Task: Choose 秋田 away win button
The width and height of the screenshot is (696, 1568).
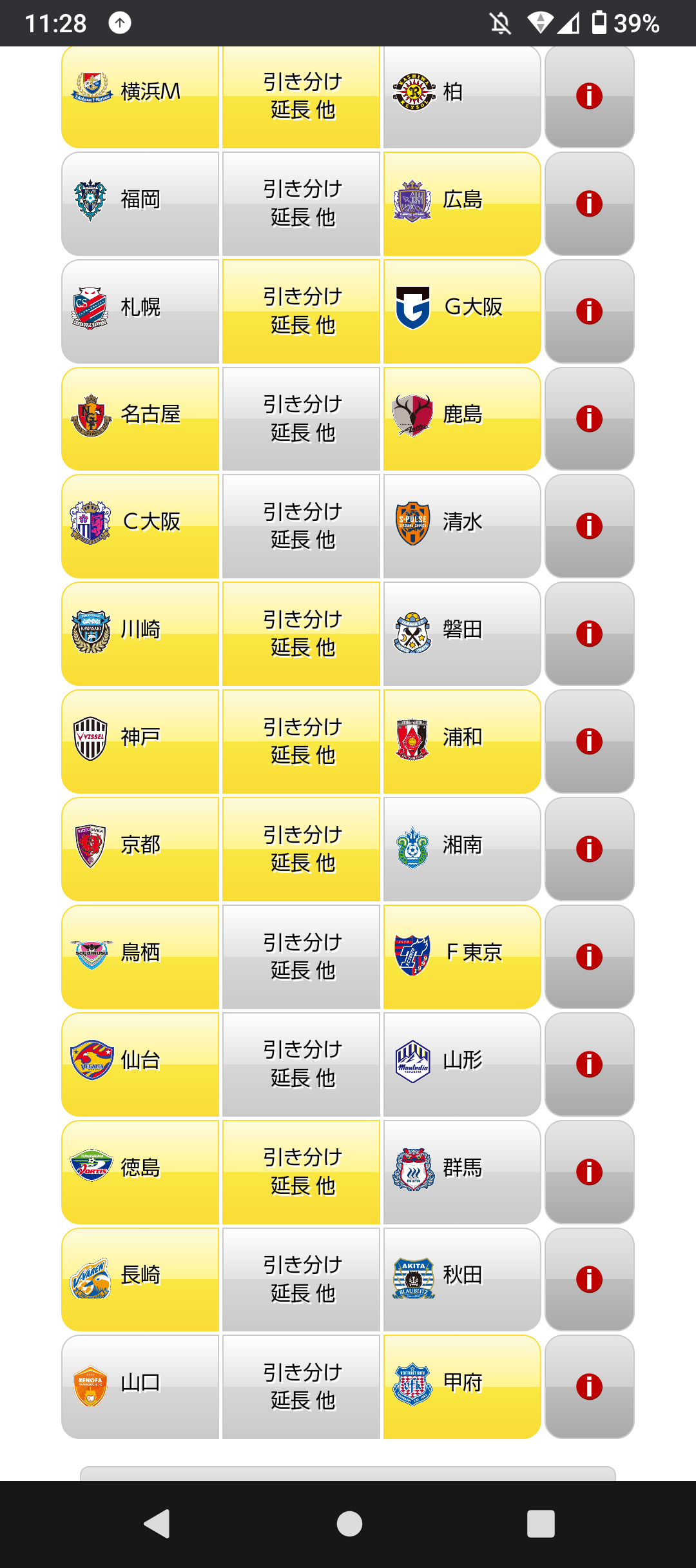Action: pyautogui.click(x=462, y=1280)
